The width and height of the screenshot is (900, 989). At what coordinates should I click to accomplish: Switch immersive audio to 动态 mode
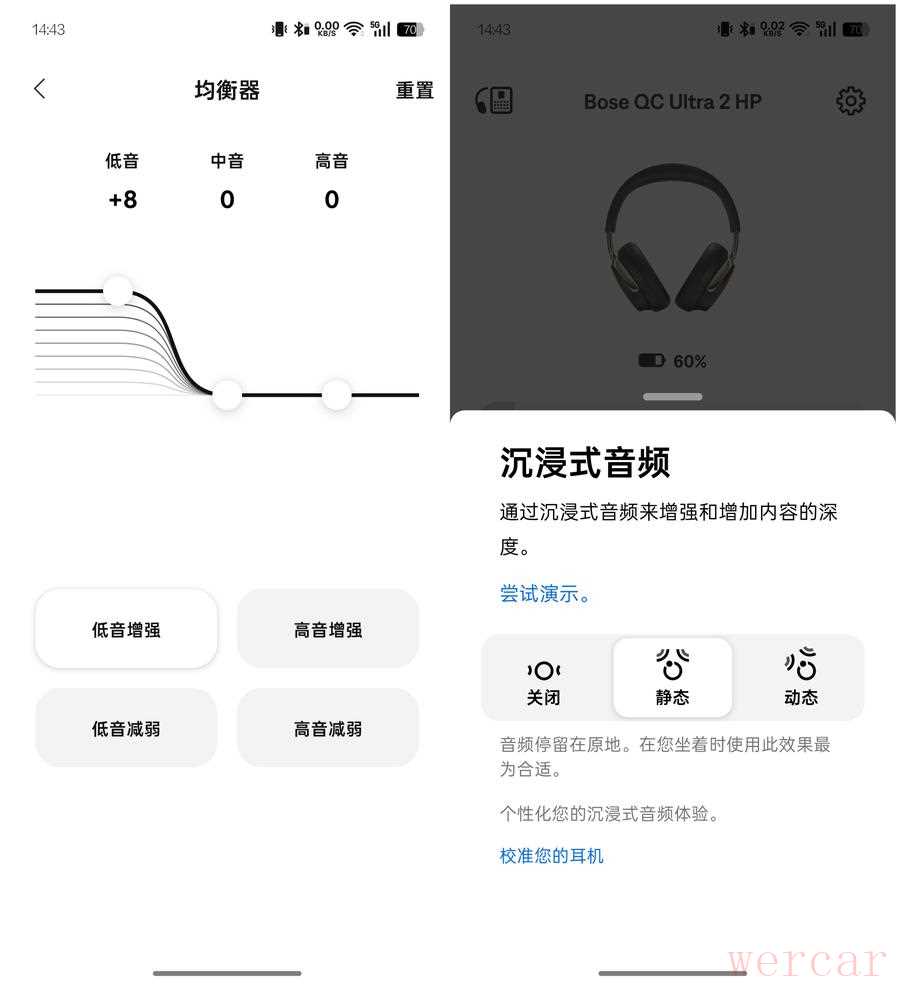(801, 678)
